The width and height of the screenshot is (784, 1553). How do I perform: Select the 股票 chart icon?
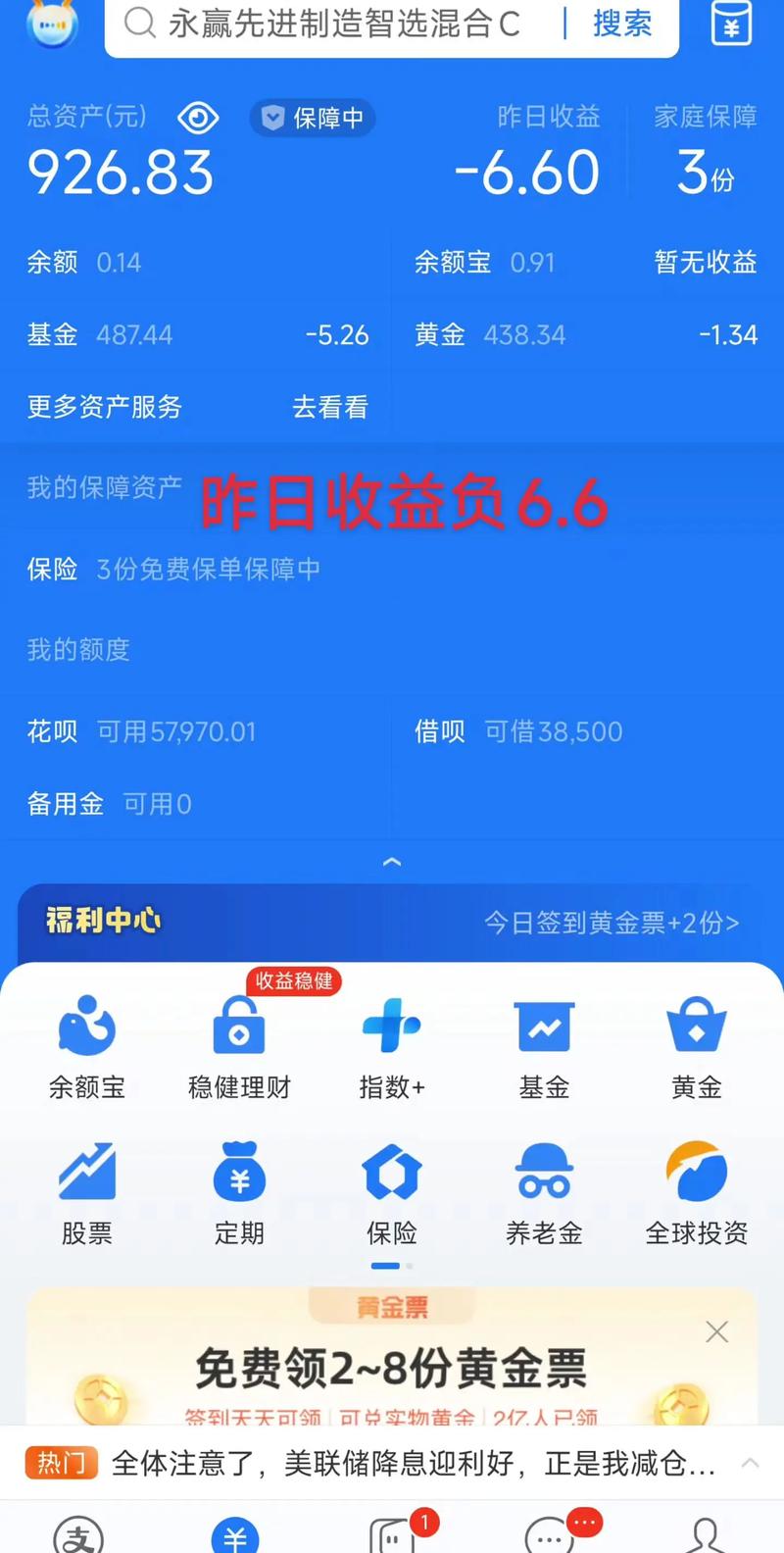[x=86, y=1191]
